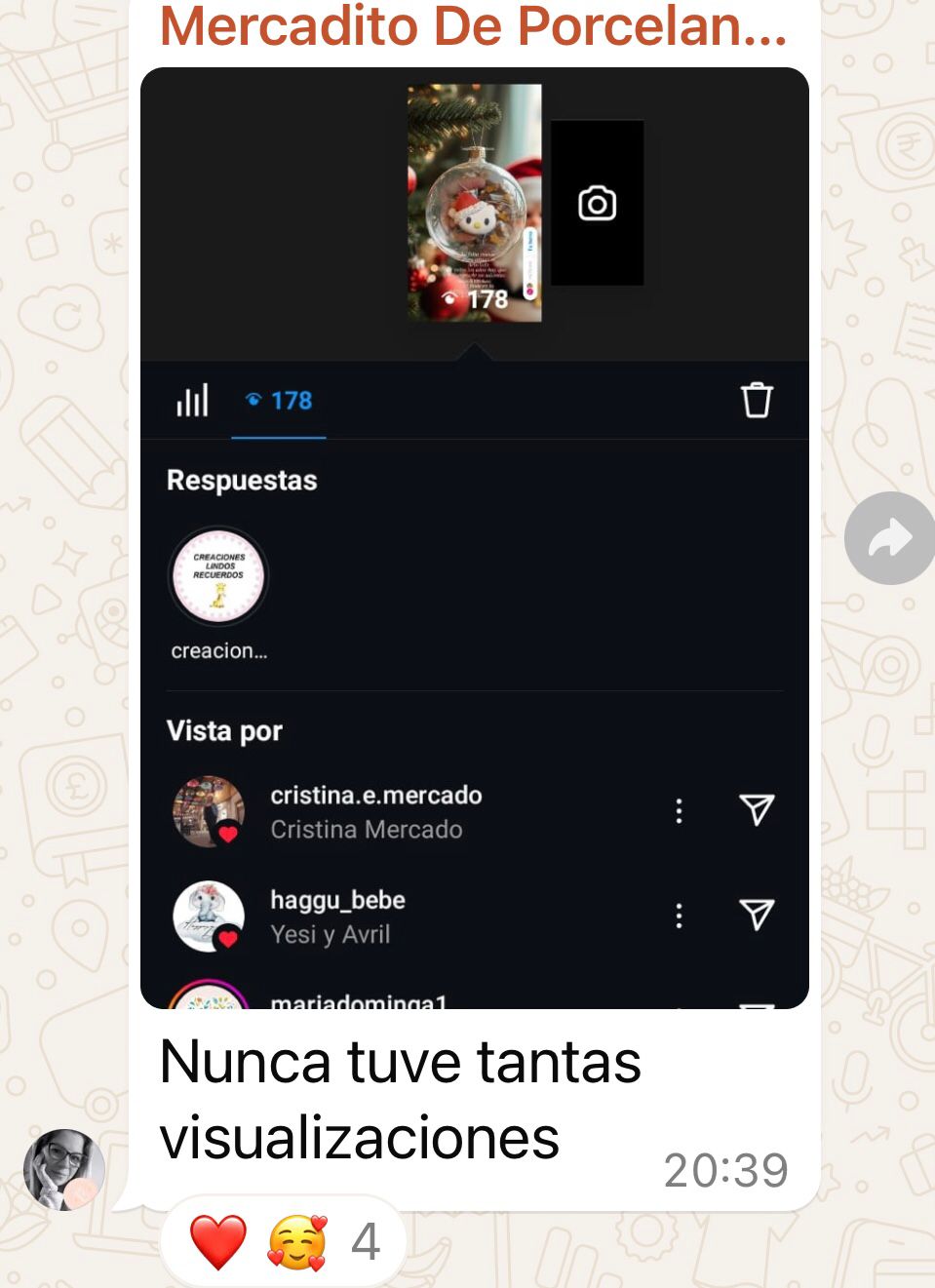
Task: Forward this message using the arrow button
Action: (x=888, y=538)
